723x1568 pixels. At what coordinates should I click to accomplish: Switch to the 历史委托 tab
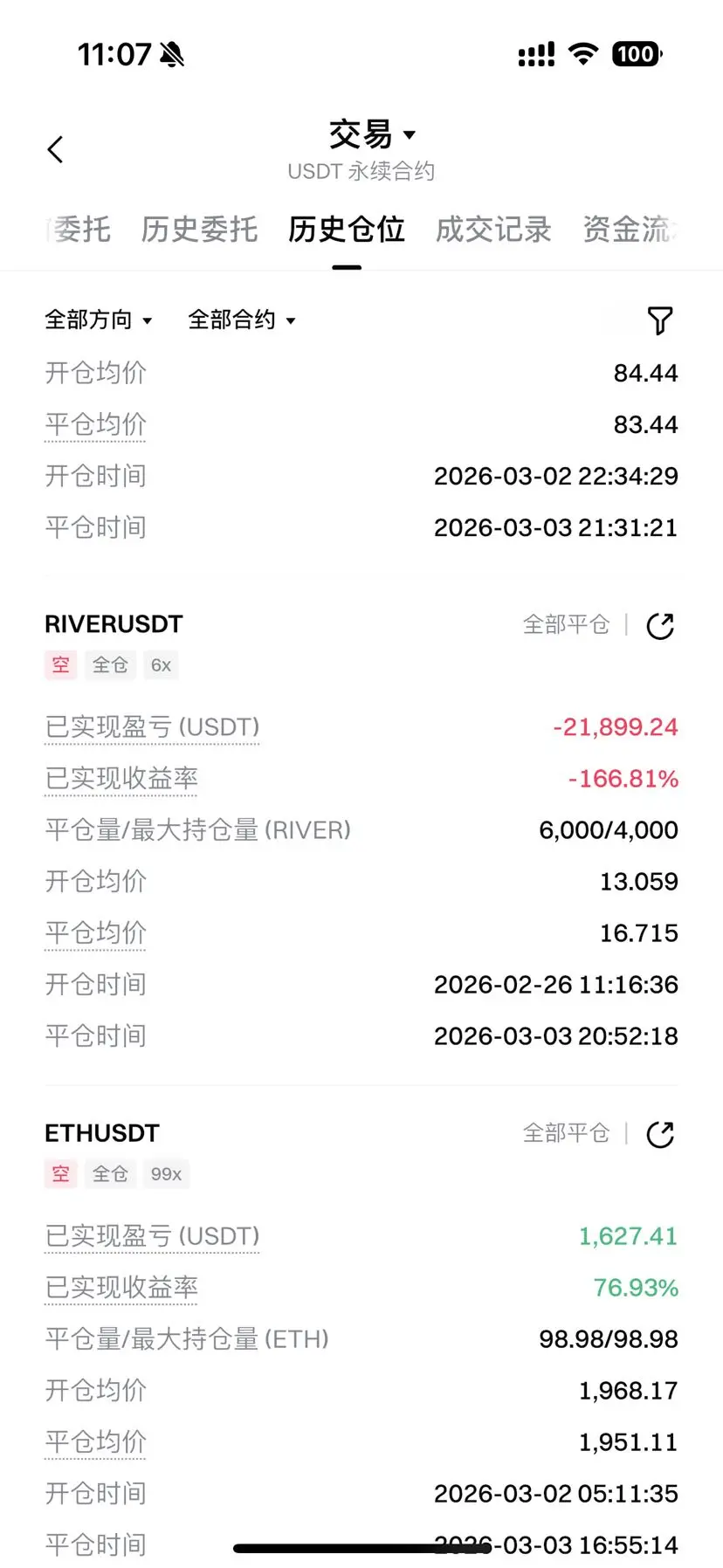(x=199, y=230)
